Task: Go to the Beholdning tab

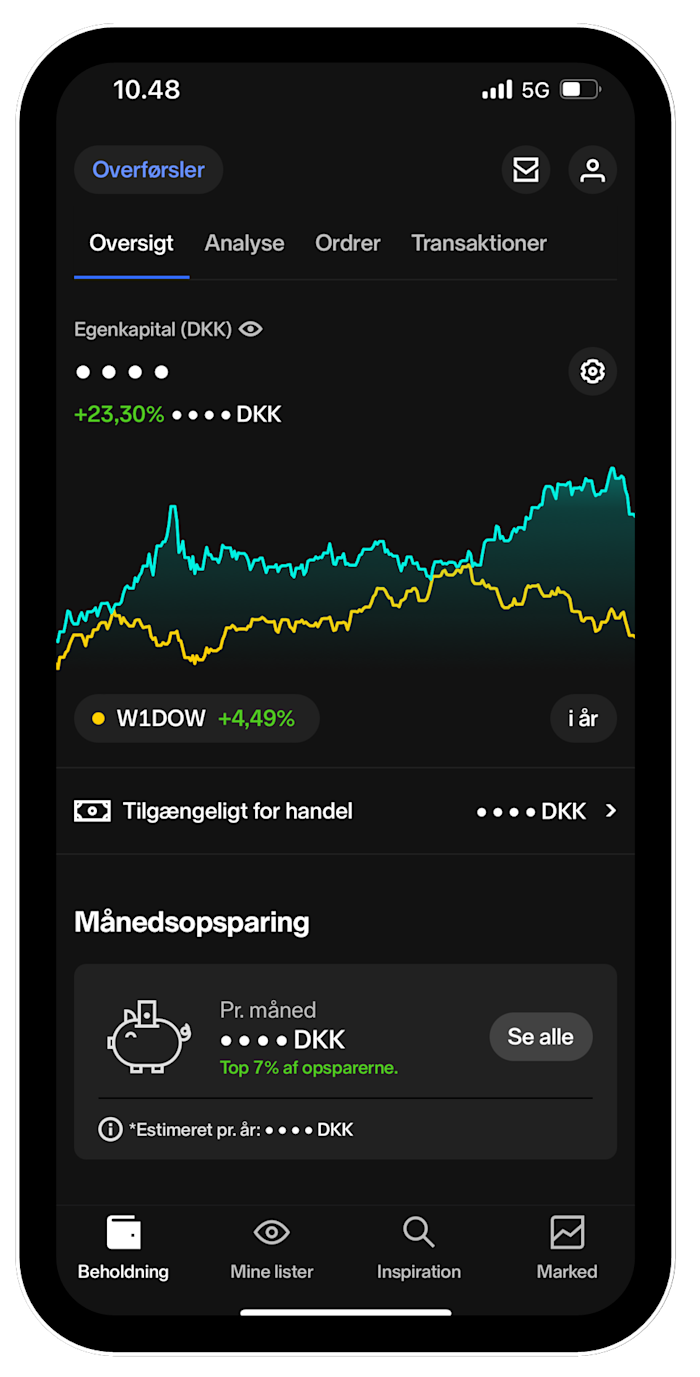Action: tap(123, 1248)
